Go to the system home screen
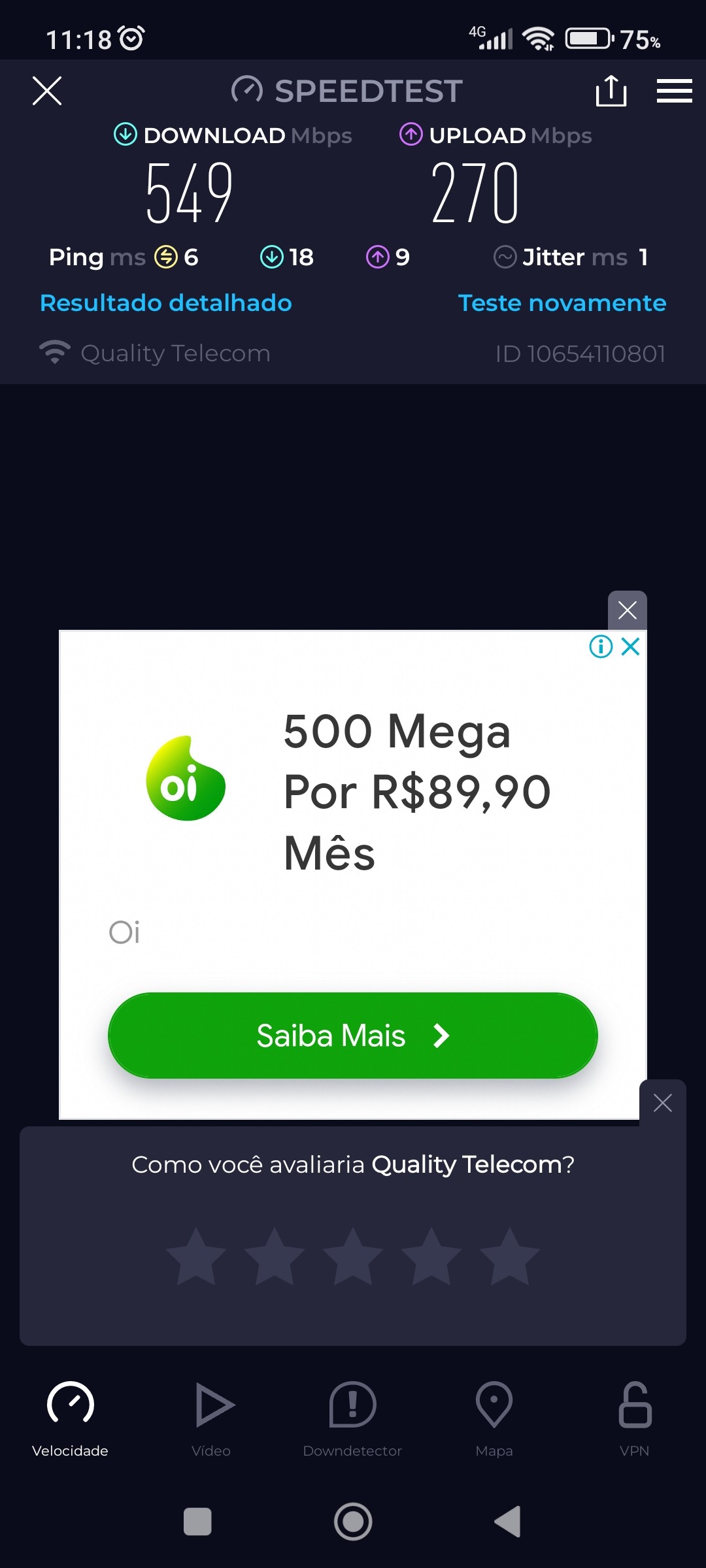 pos(353,1522)
